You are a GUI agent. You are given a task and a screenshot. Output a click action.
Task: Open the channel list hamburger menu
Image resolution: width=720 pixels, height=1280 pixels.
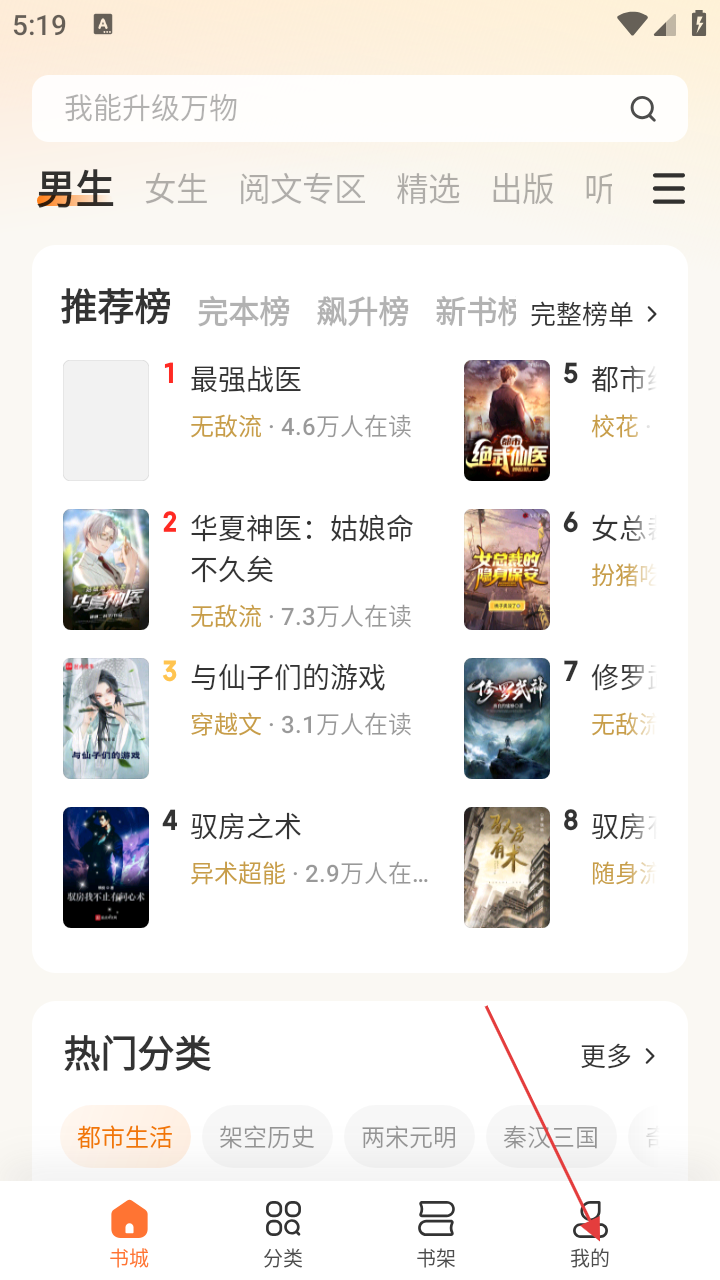(x=669, y=189)
